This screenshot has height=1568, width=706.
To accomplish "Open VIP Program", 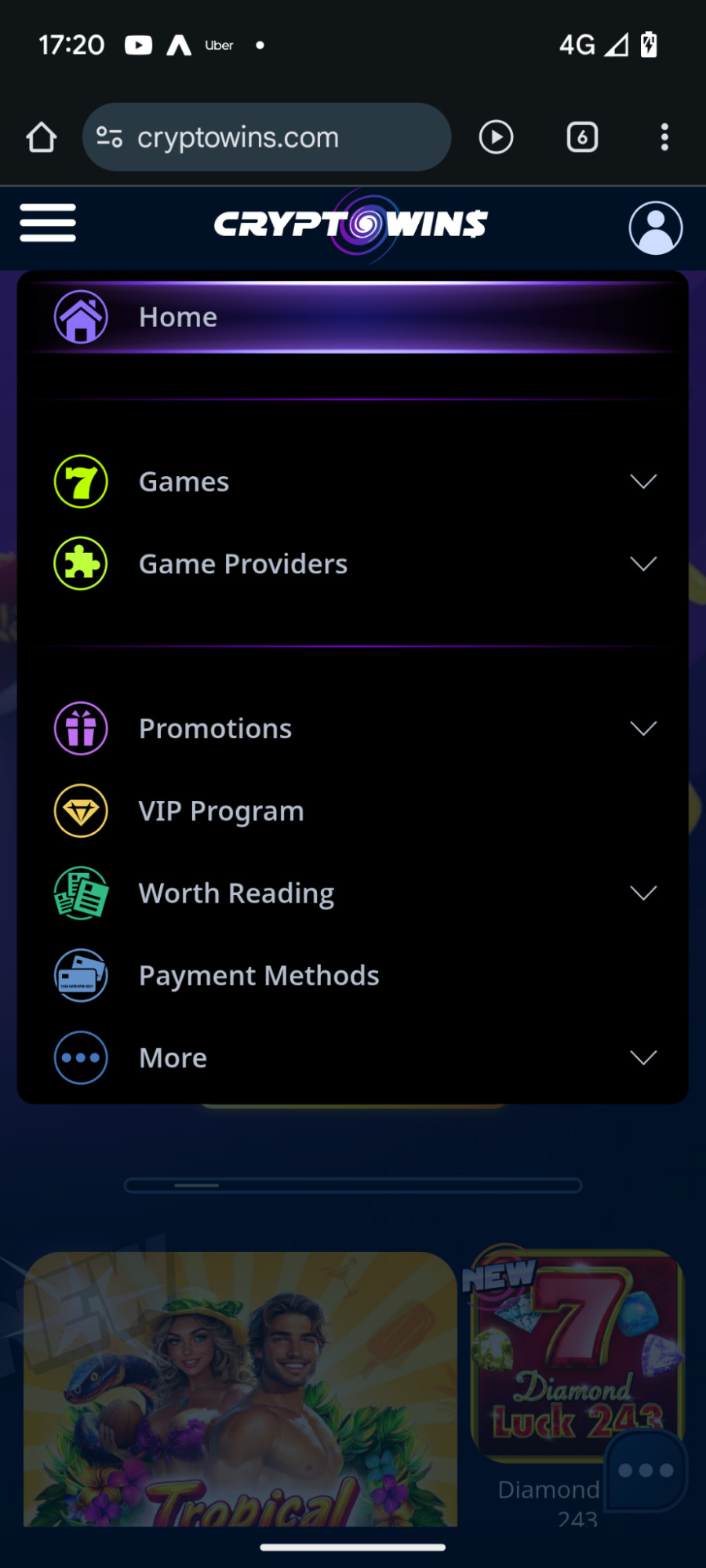I will [x=221, y=811].
